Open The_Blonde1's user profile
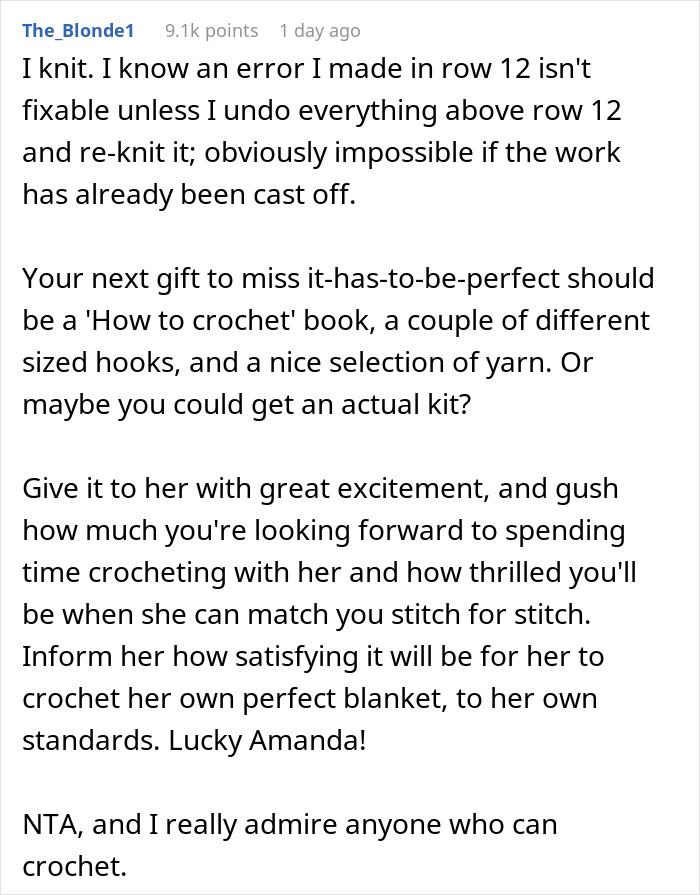 click(x=78, y=31)
